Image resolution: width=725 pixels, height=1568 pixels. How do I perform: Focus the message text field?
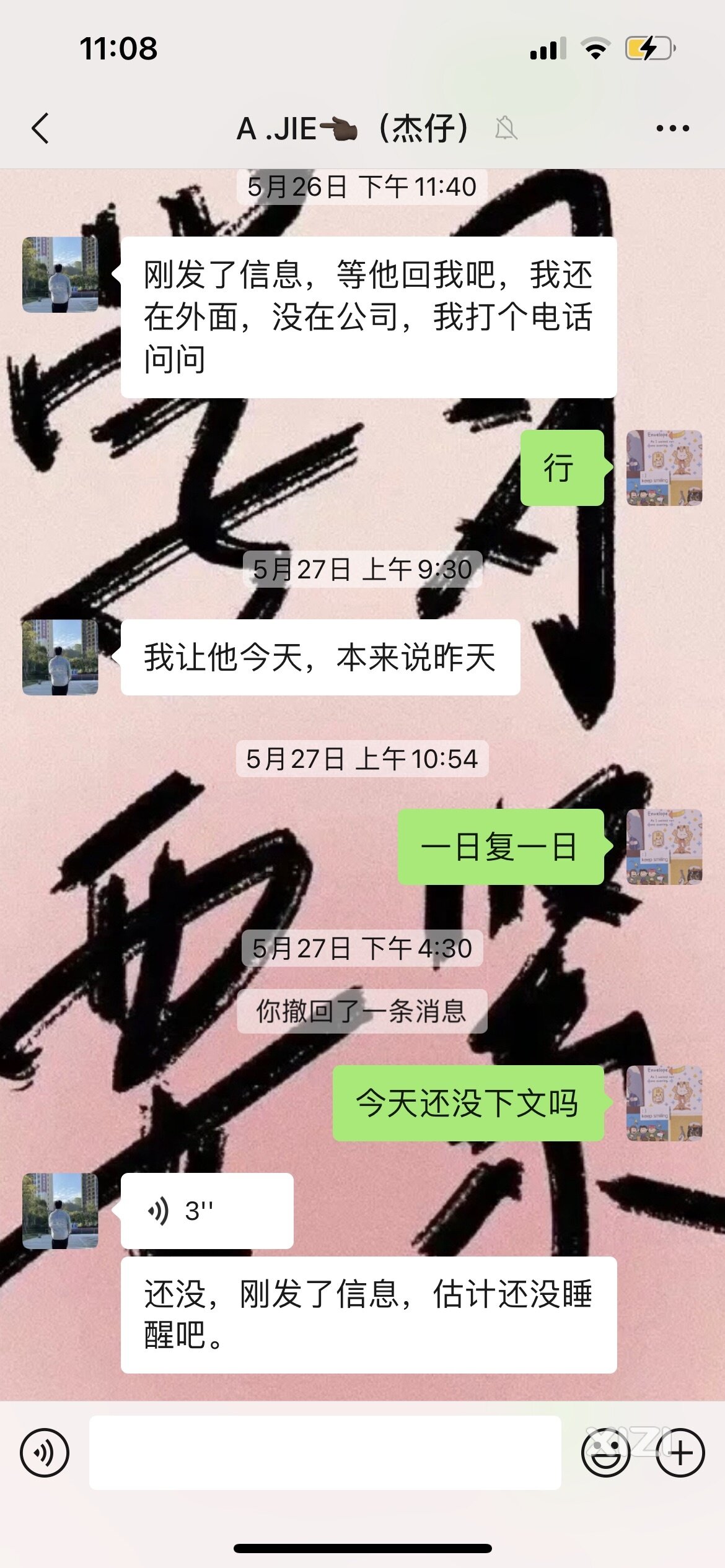(x=325, y=1453)
